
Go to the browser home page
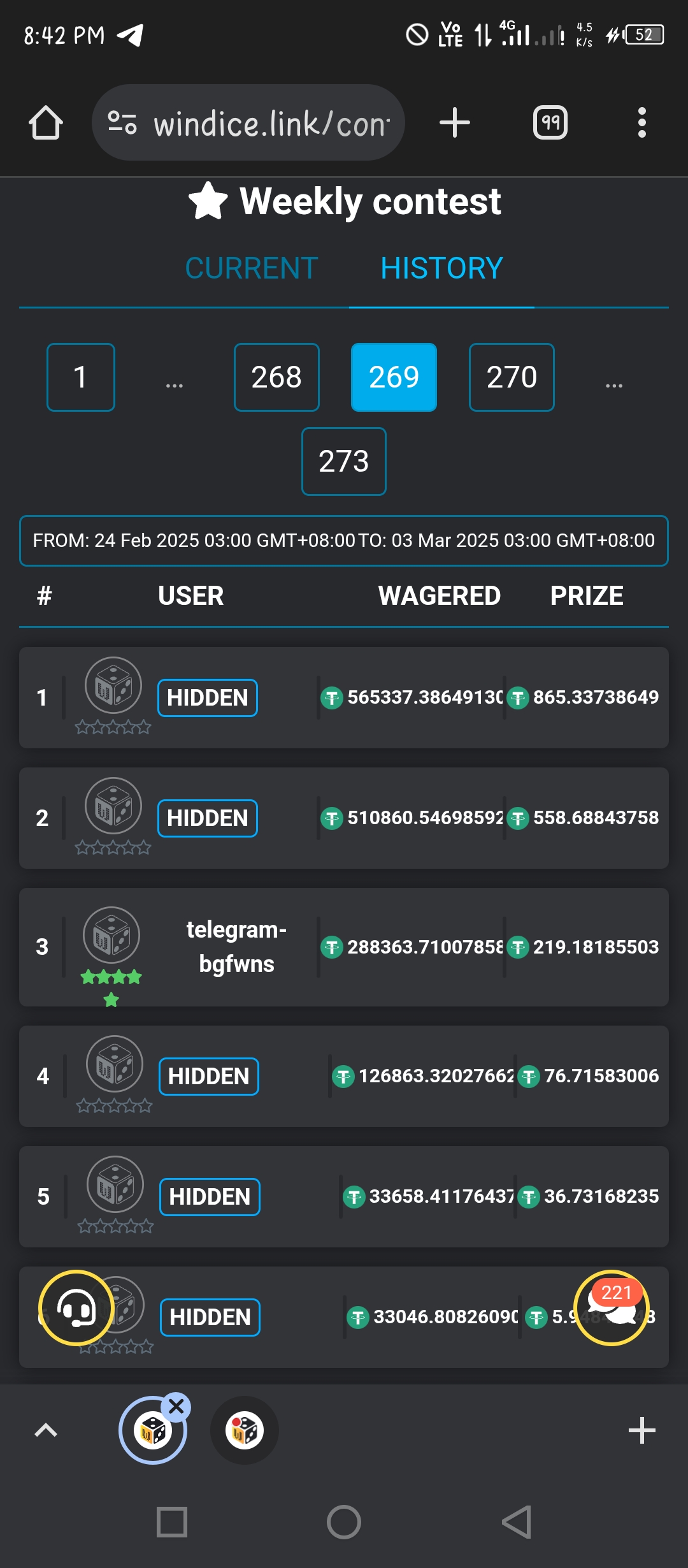pyautogui.click(x=46, y=122)
